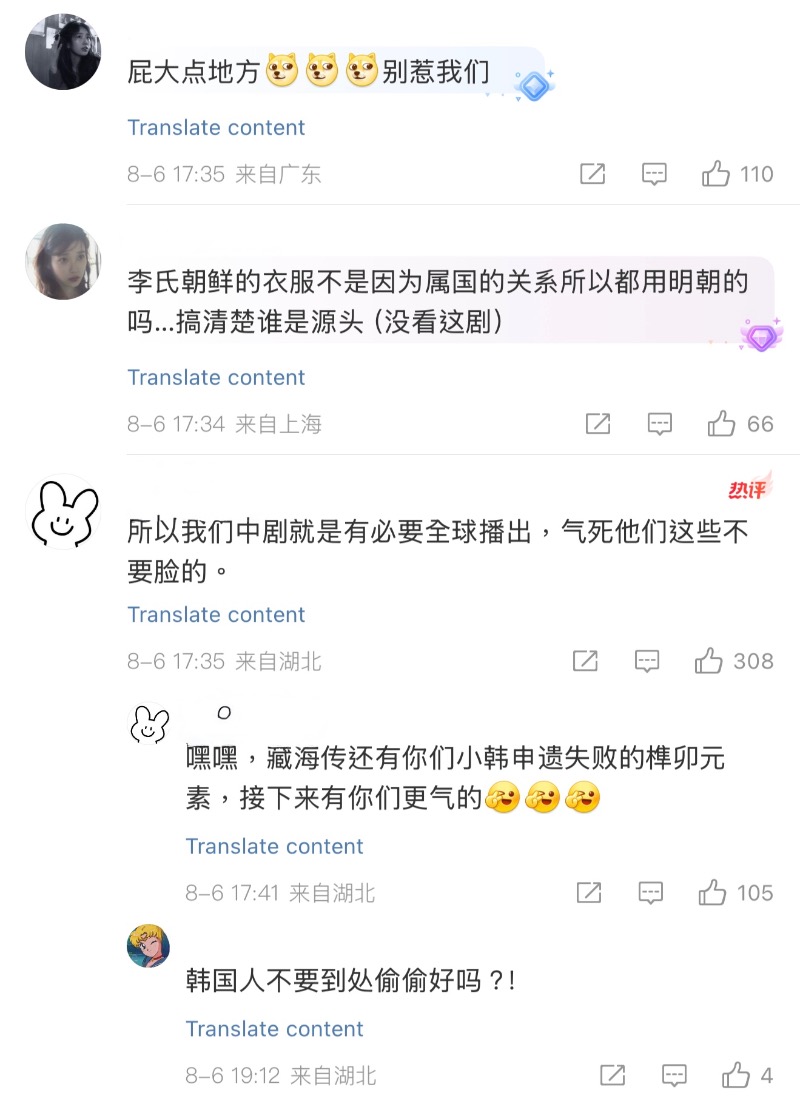This screenshot has height=1101, width=800.
Task: Like the 上海 comment about 明朝
Action: (x=722, y=424)
